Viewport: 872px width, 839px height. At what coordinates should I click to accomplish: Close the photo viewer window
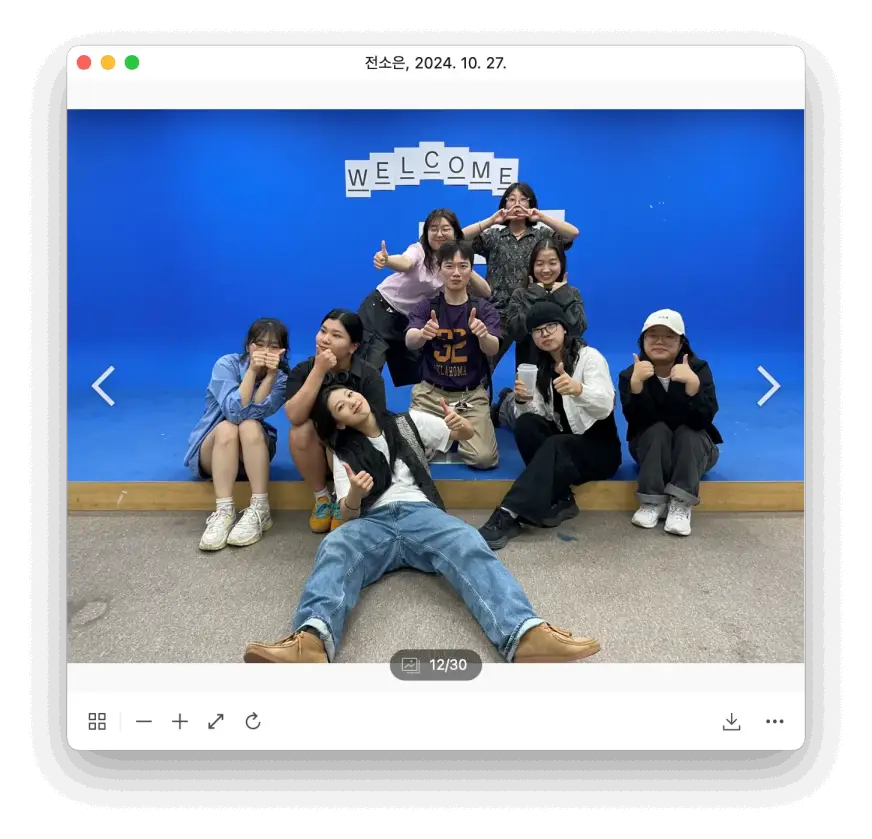[x=84, y=63]
